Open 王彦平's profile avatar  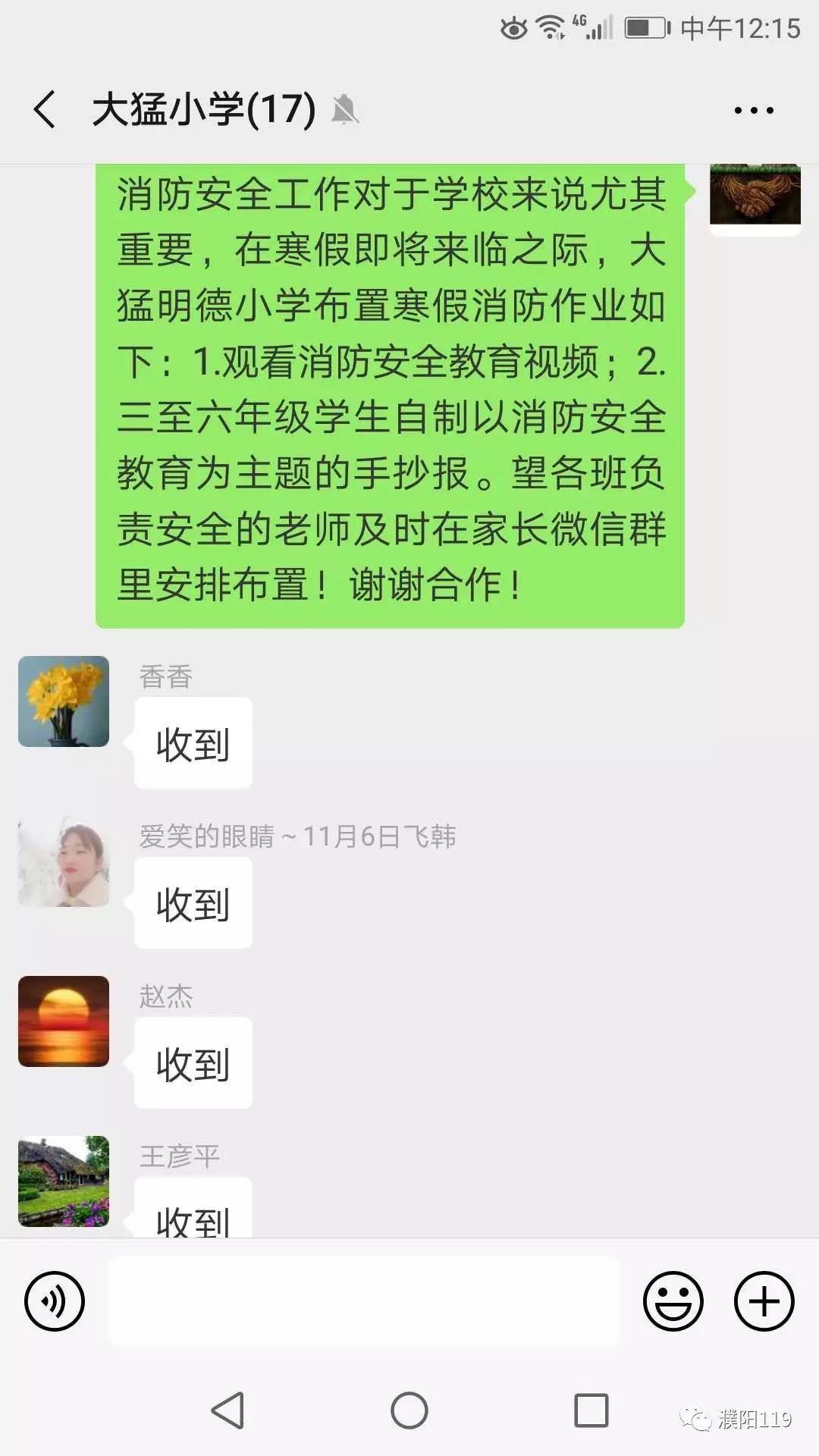pos(64,1181)
